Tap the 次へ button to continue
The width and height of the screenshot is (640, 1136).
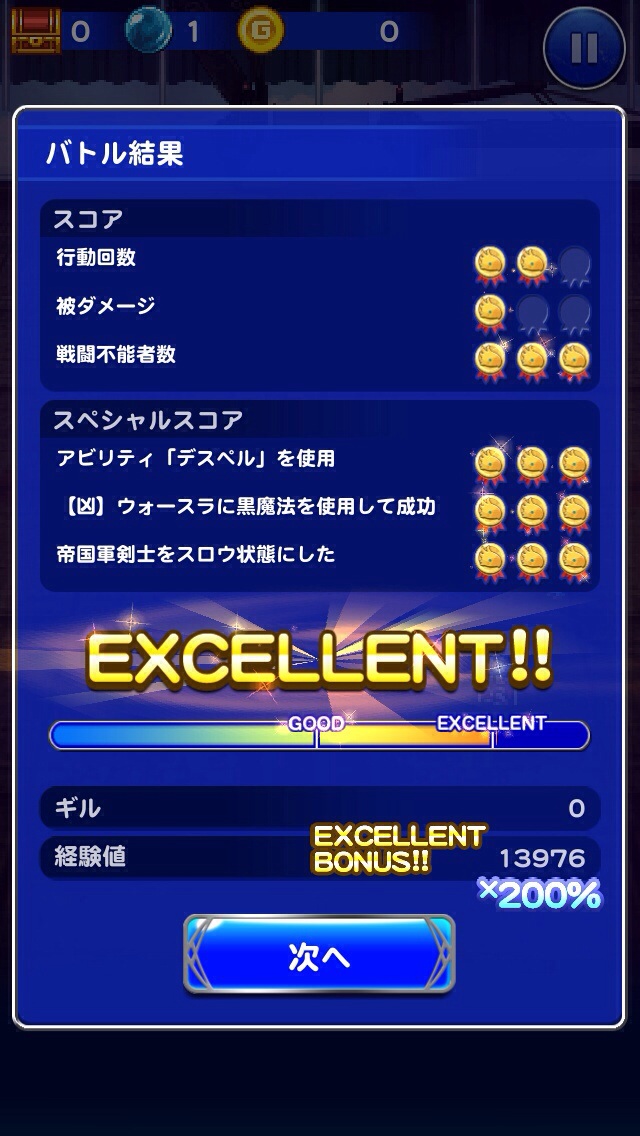point(319,955)
